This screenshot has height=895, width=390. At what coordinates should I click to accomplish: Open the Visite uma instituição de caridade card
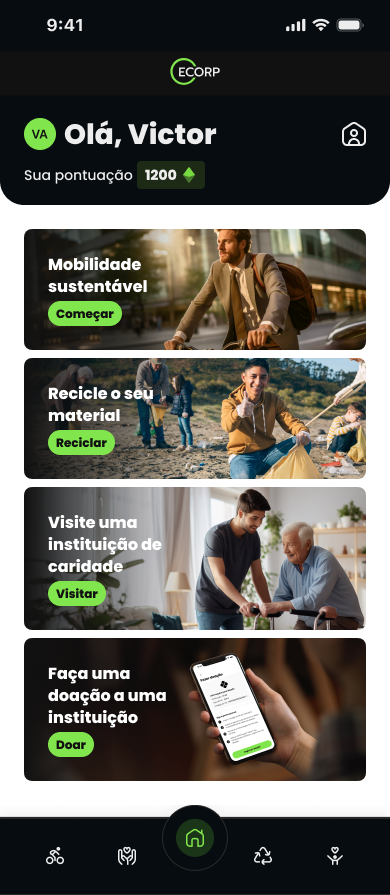coord(195,558)
